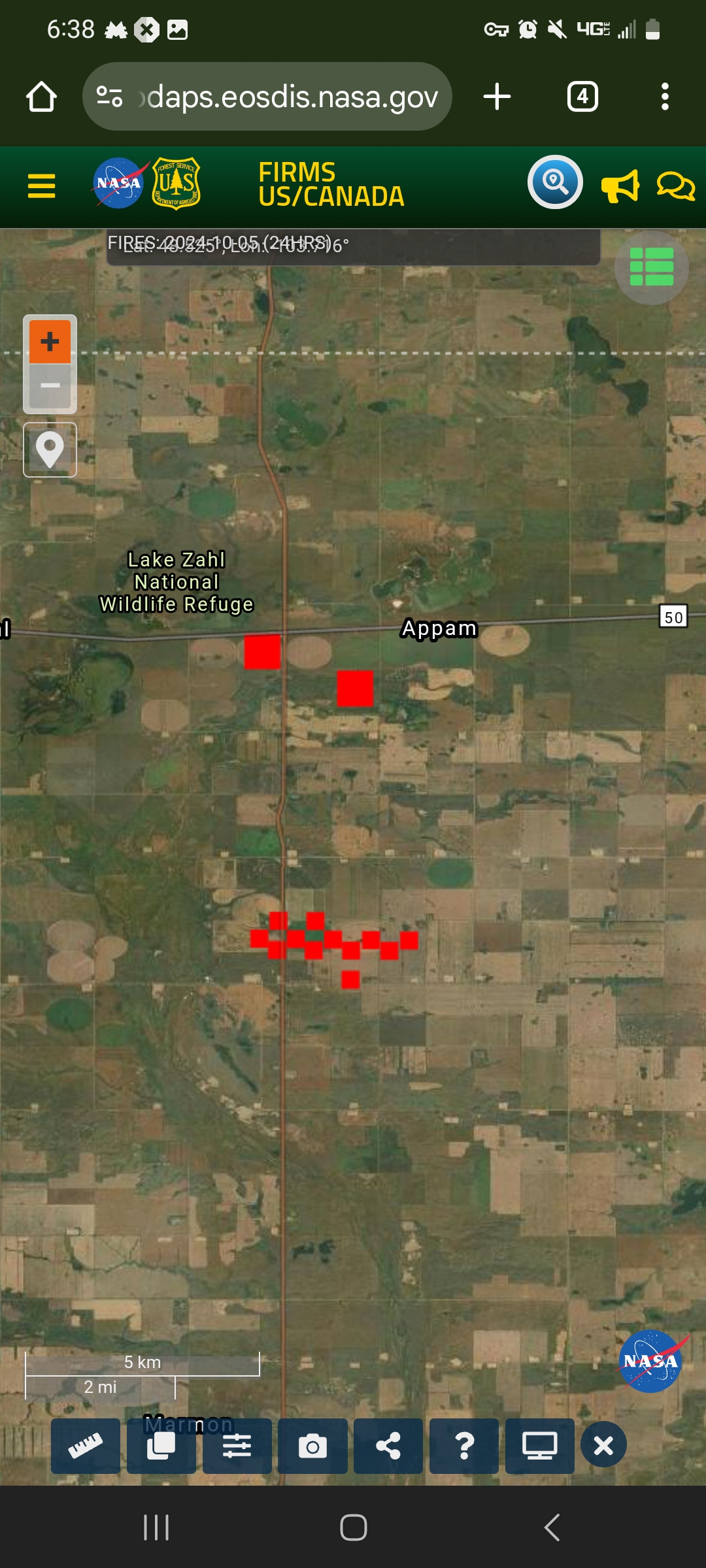Open the browser three-dot menu

[x=665, y=96]
